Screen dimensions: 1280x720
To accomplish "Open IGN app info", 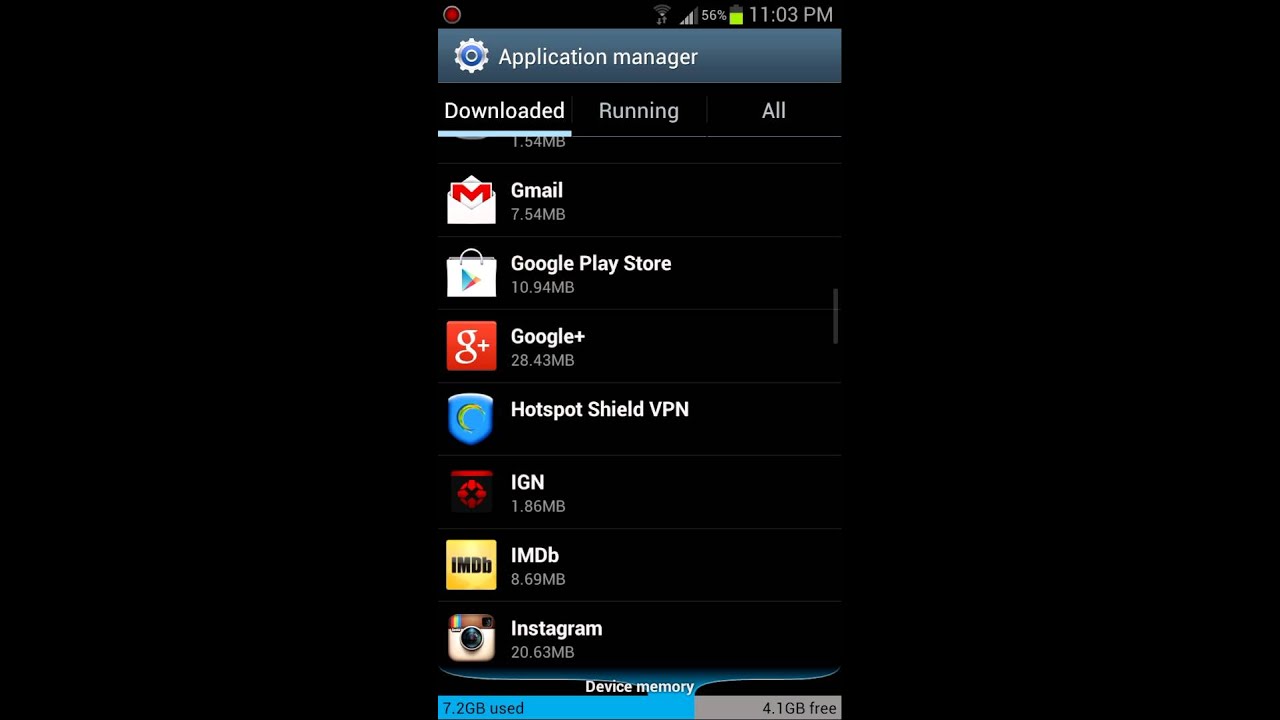I will (x=639, y=492).
